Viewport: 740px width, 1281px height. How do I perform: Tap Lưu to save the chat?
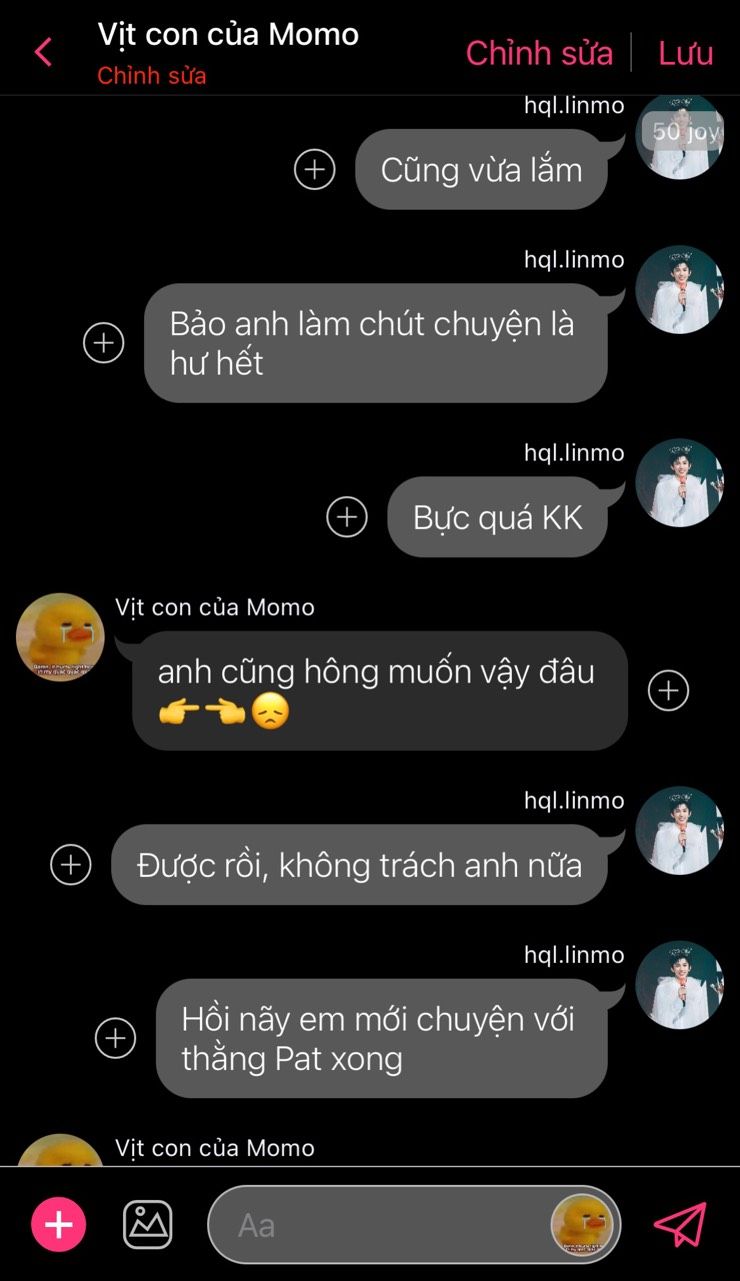coord(686,53)
